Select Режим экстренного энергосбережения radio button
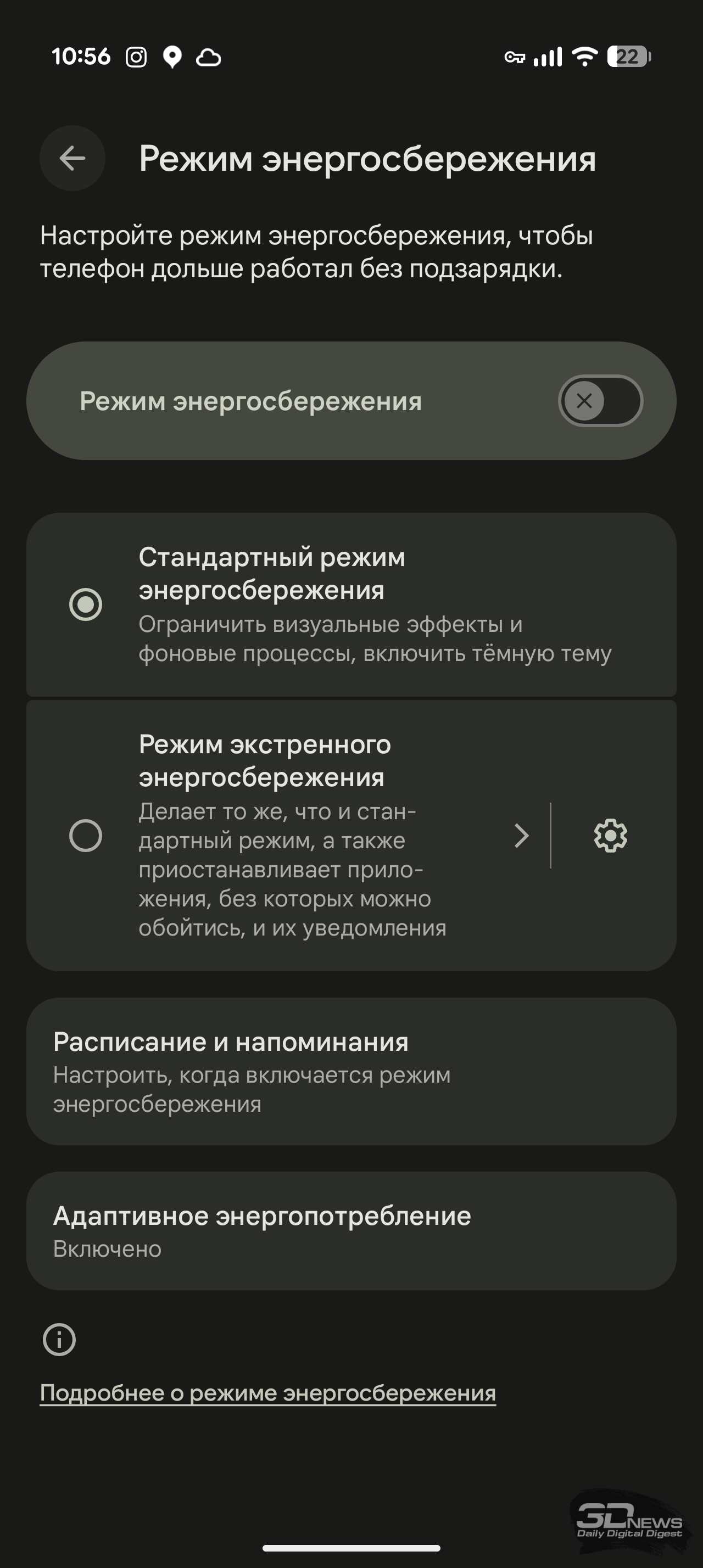The width and height of the screenshot is (703, 1568). click(x=86, y=835)
